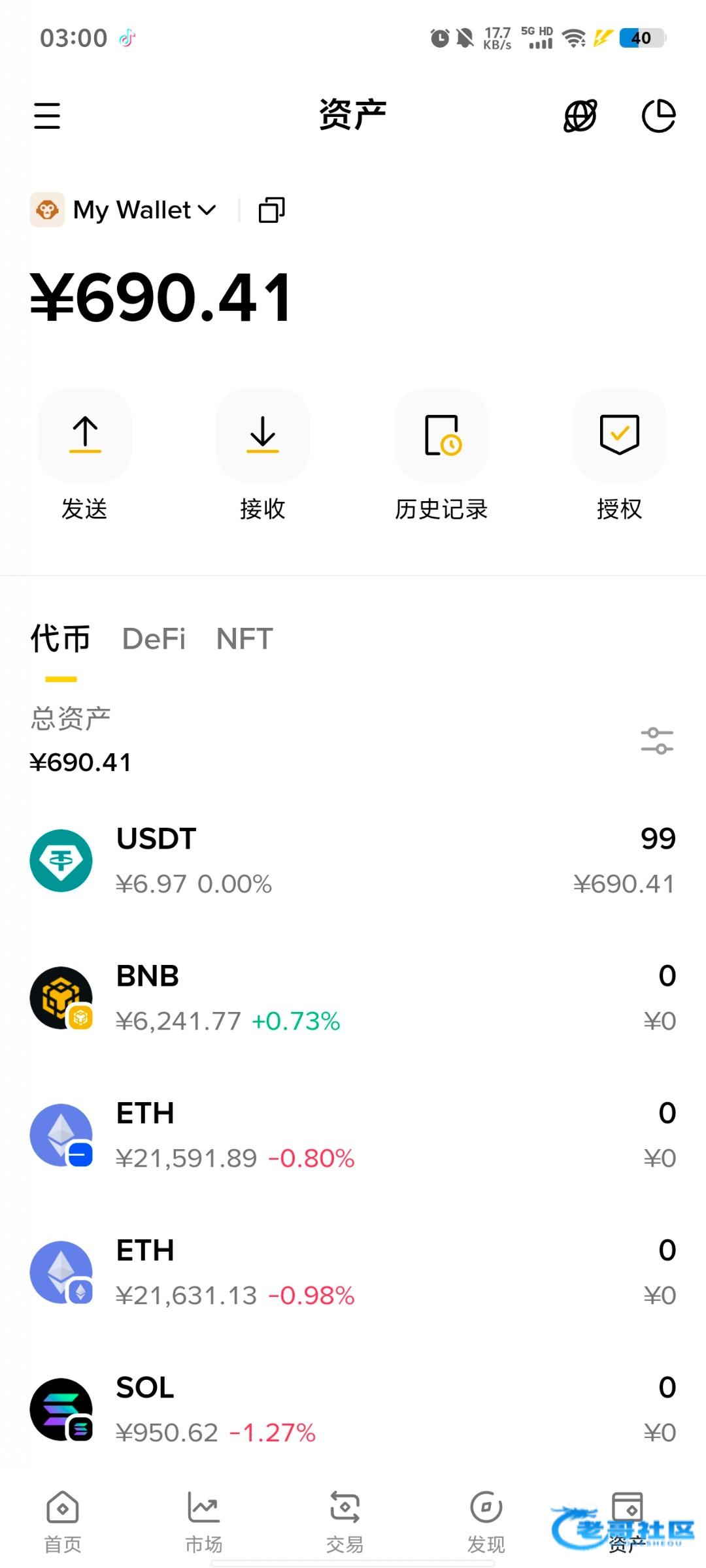Select the 代币 tokens tab
706x1568 pixels.
point(60,639)
